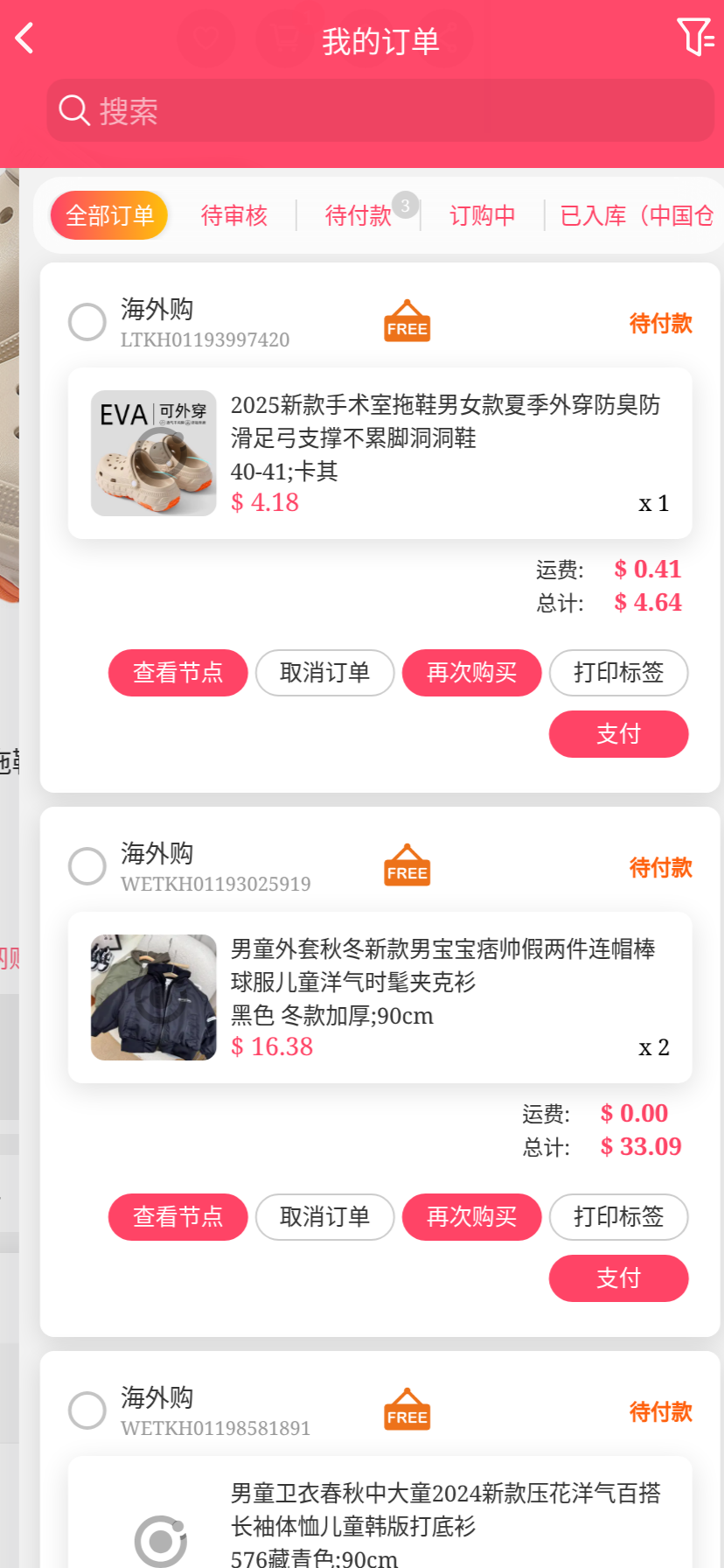View 查看节点 for order LTKH01193997420

click(178, 673)
